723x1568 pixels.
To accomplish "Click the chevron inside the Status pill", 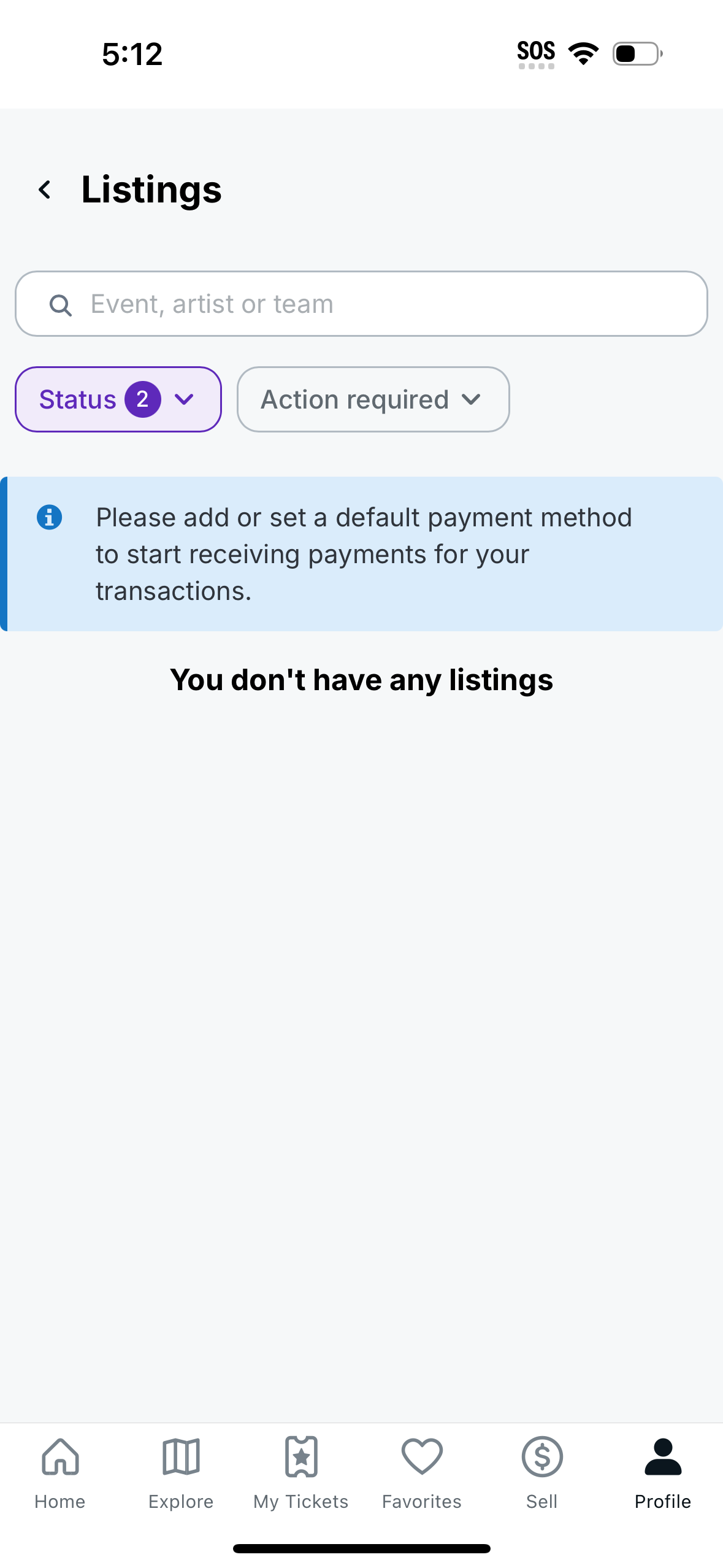I will coord(185,399).
